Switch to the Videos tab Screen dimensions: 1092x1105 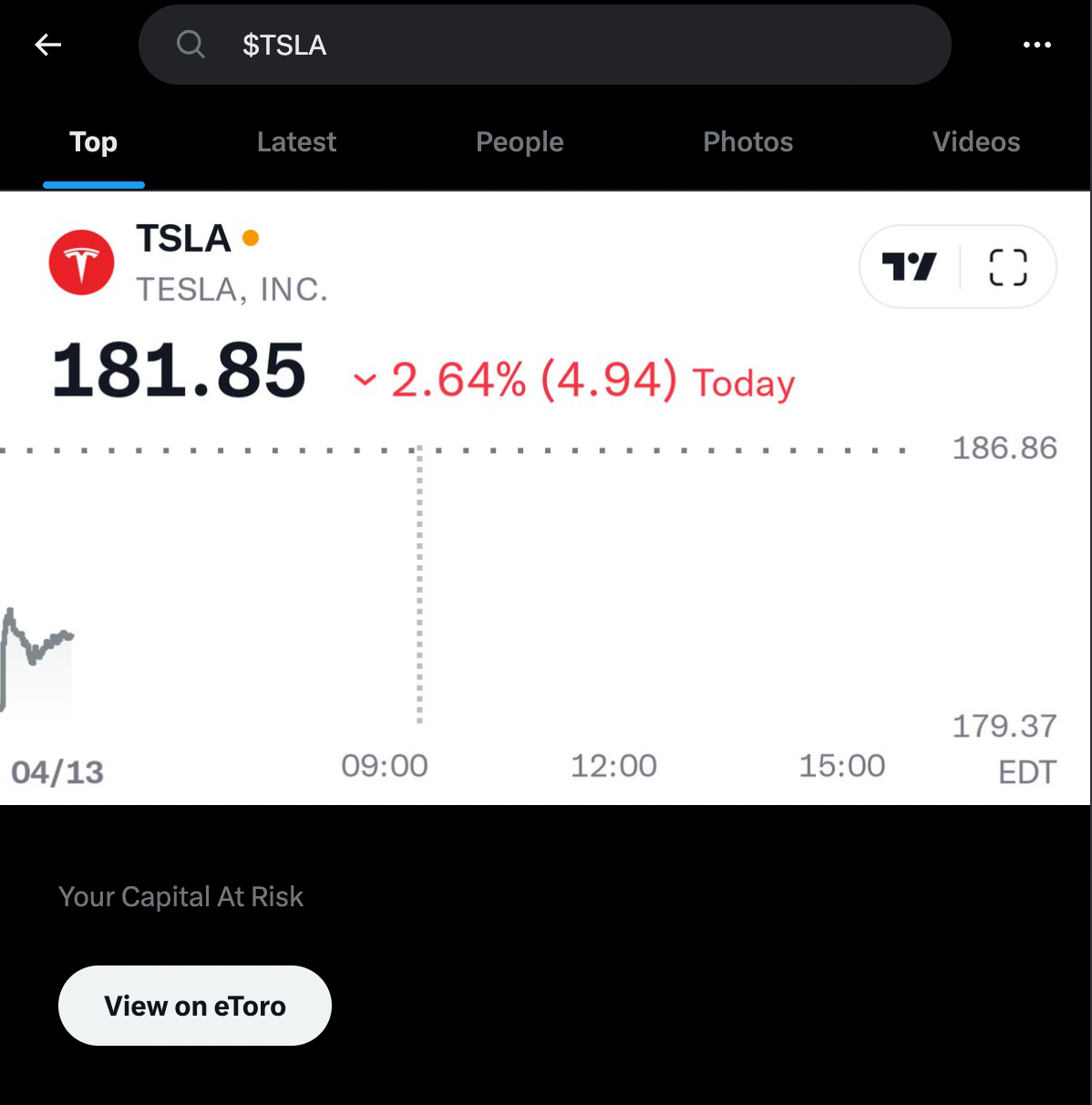coord(975,142)
